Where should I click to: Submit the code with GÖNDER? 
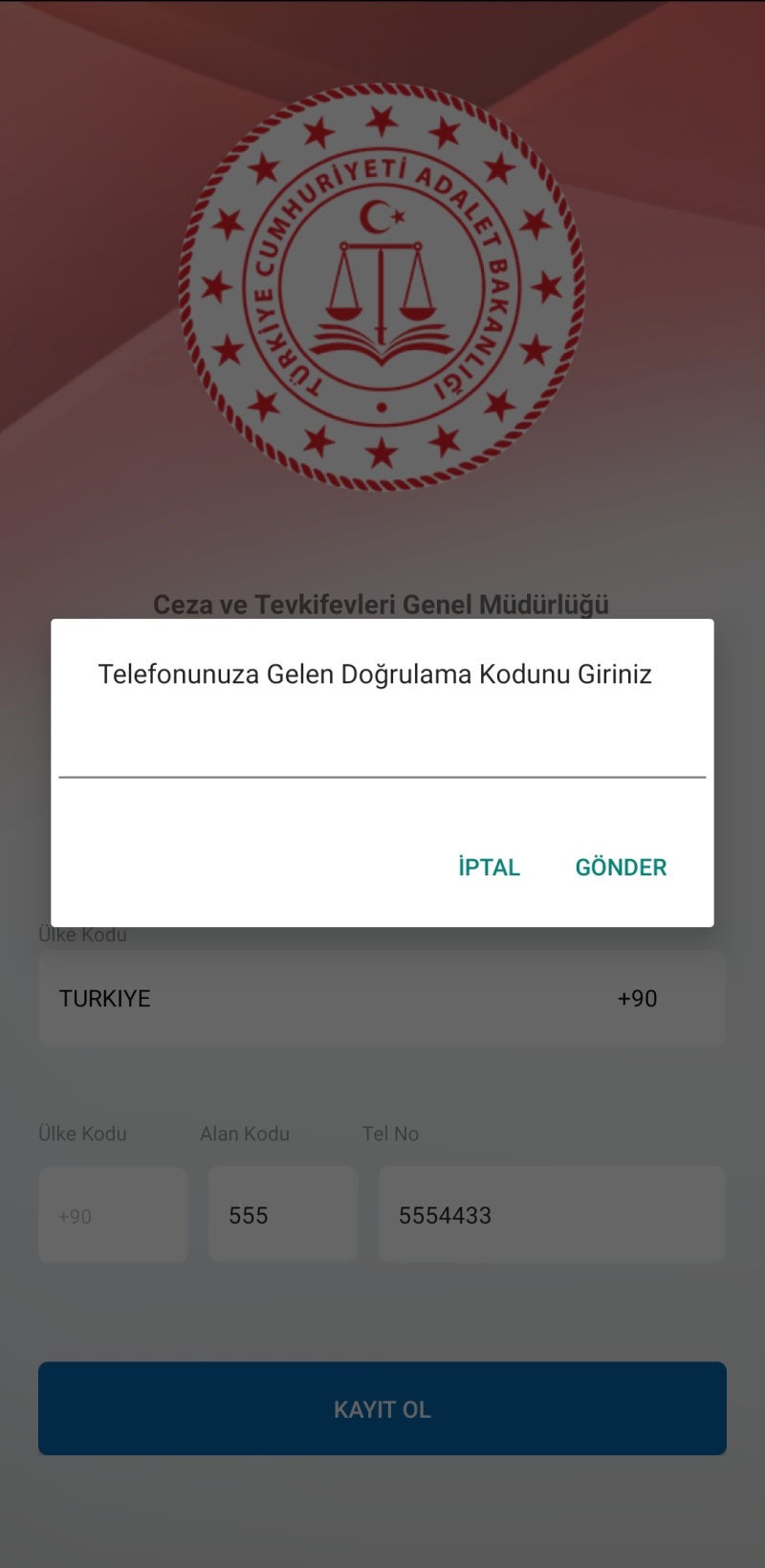coord(621,867)
